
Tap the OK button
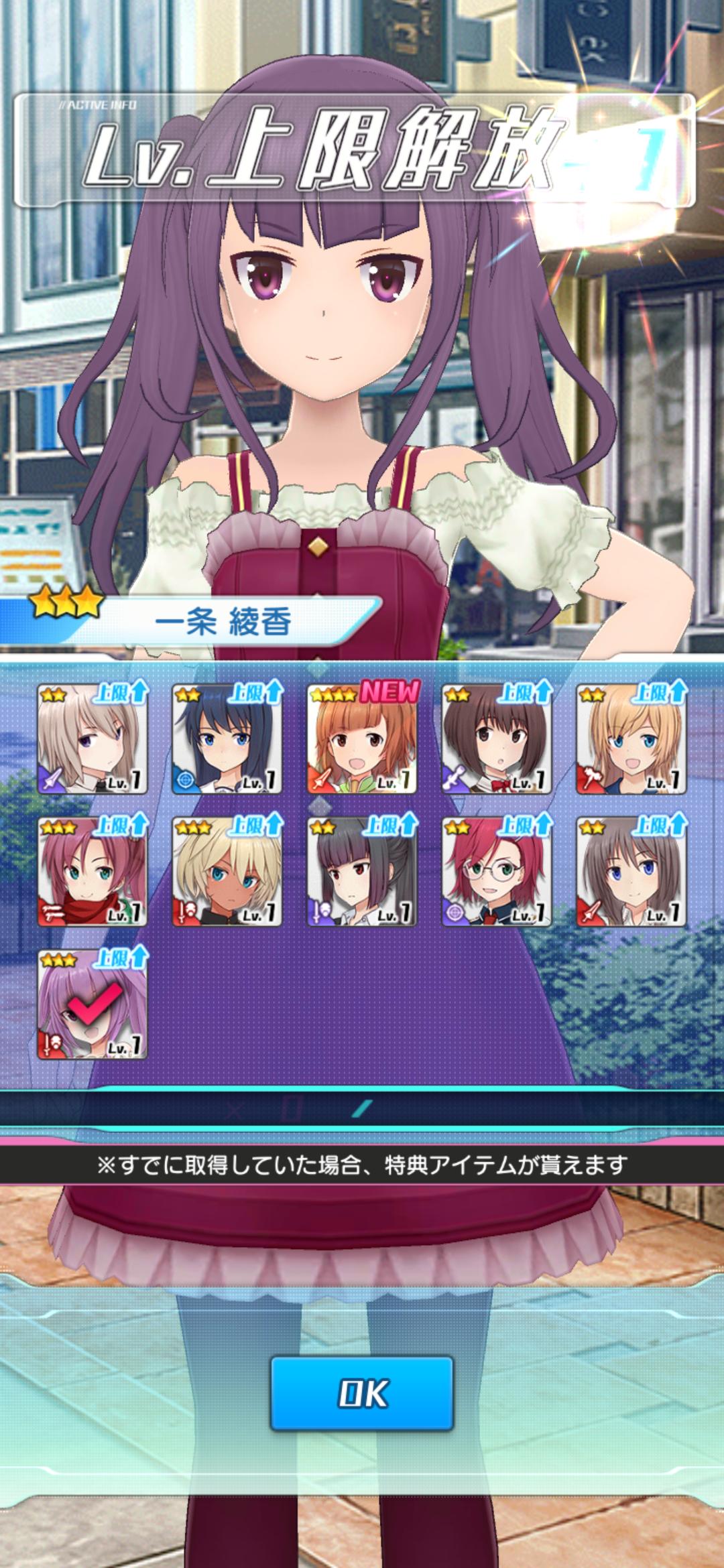click(x=362, y=1394)
